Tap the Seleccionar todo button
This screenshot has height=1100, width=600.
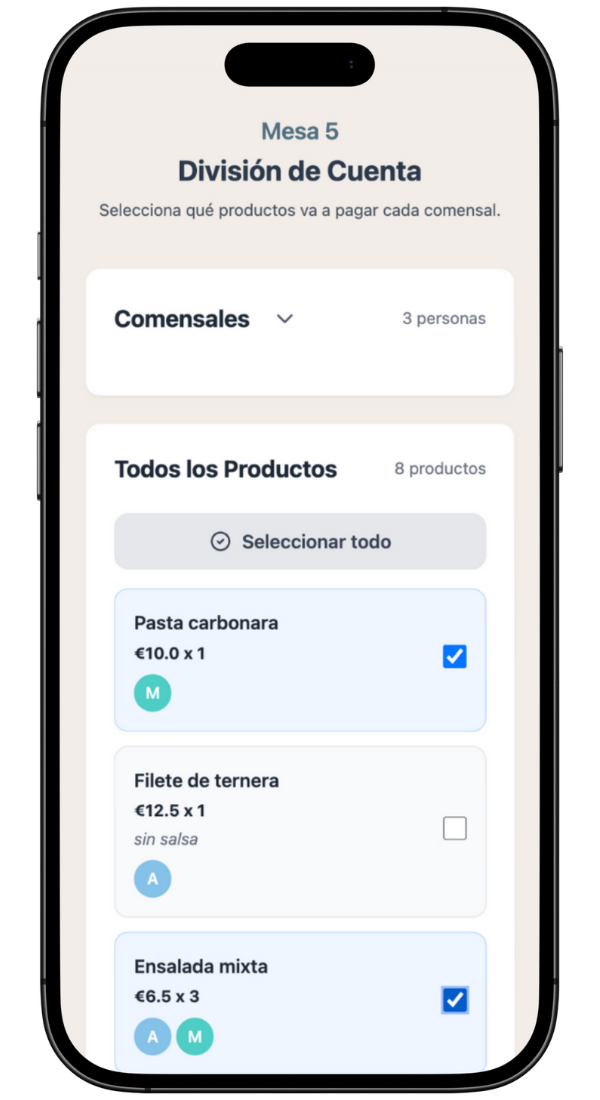[x=300, y=542]
